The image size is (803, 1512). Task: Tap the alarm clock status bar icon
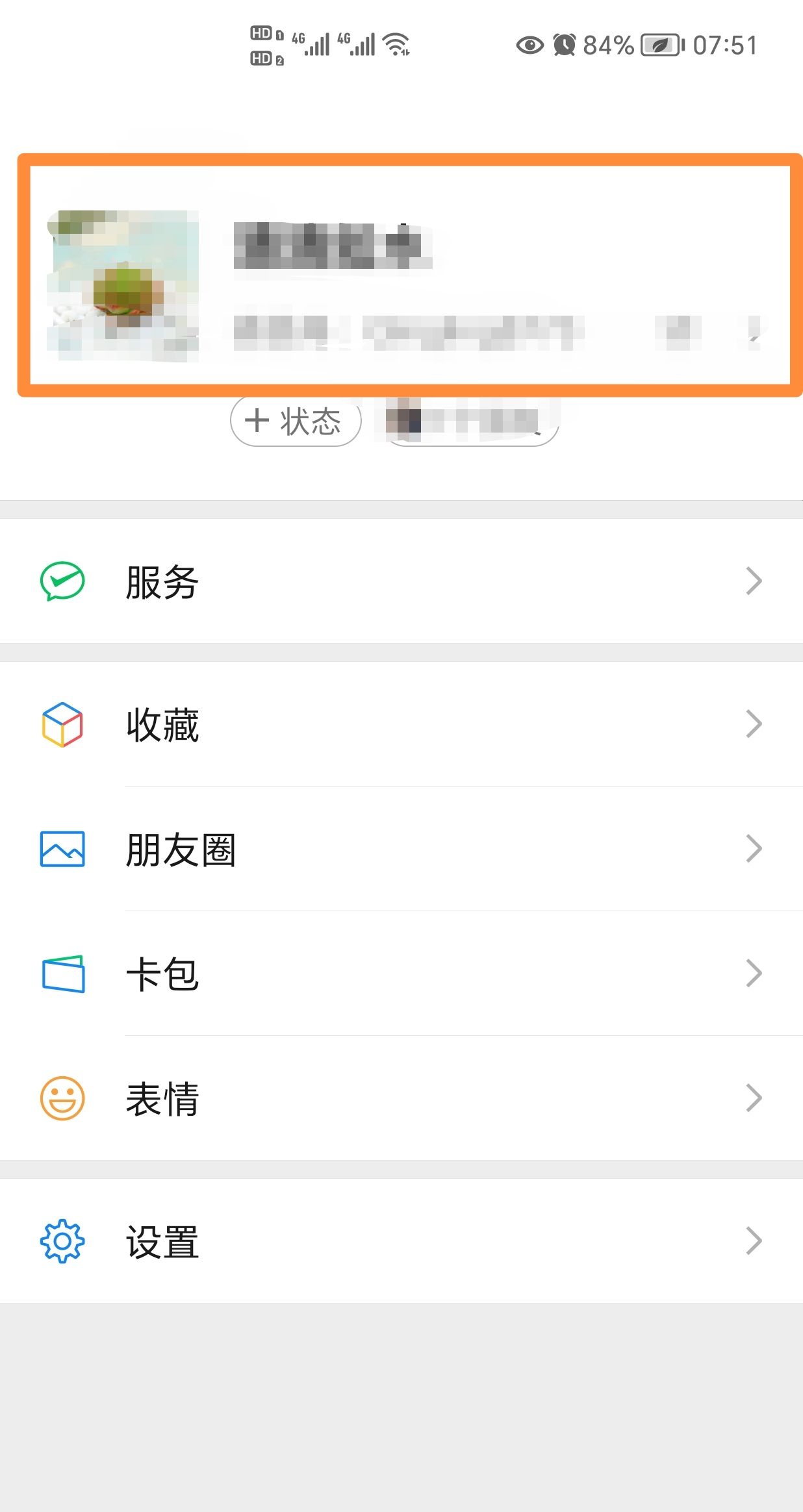click(x=563, y=44)
